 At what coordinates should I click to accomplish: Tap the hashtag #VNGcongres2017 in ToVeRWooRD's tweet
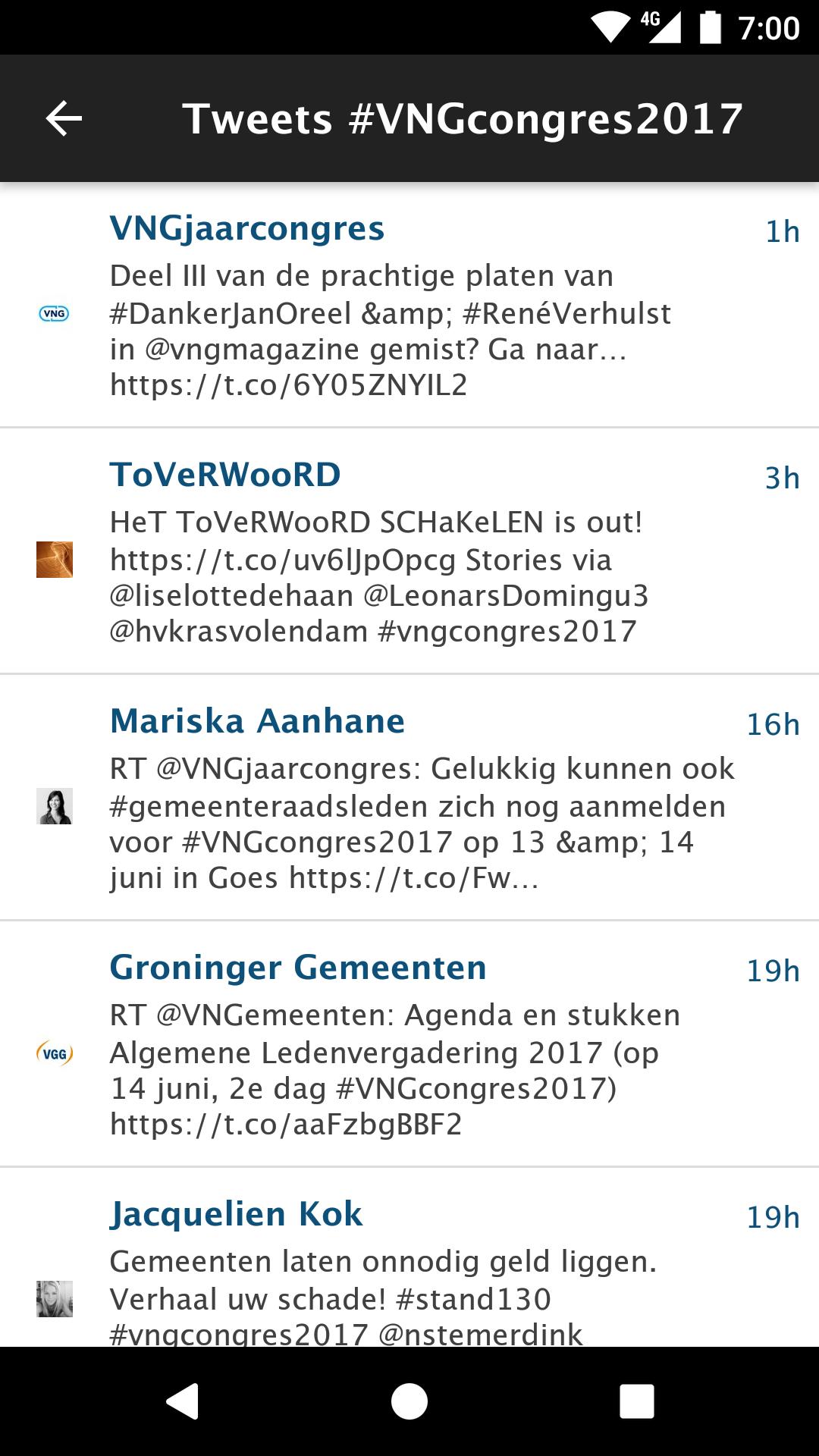(x=507, y=632)
